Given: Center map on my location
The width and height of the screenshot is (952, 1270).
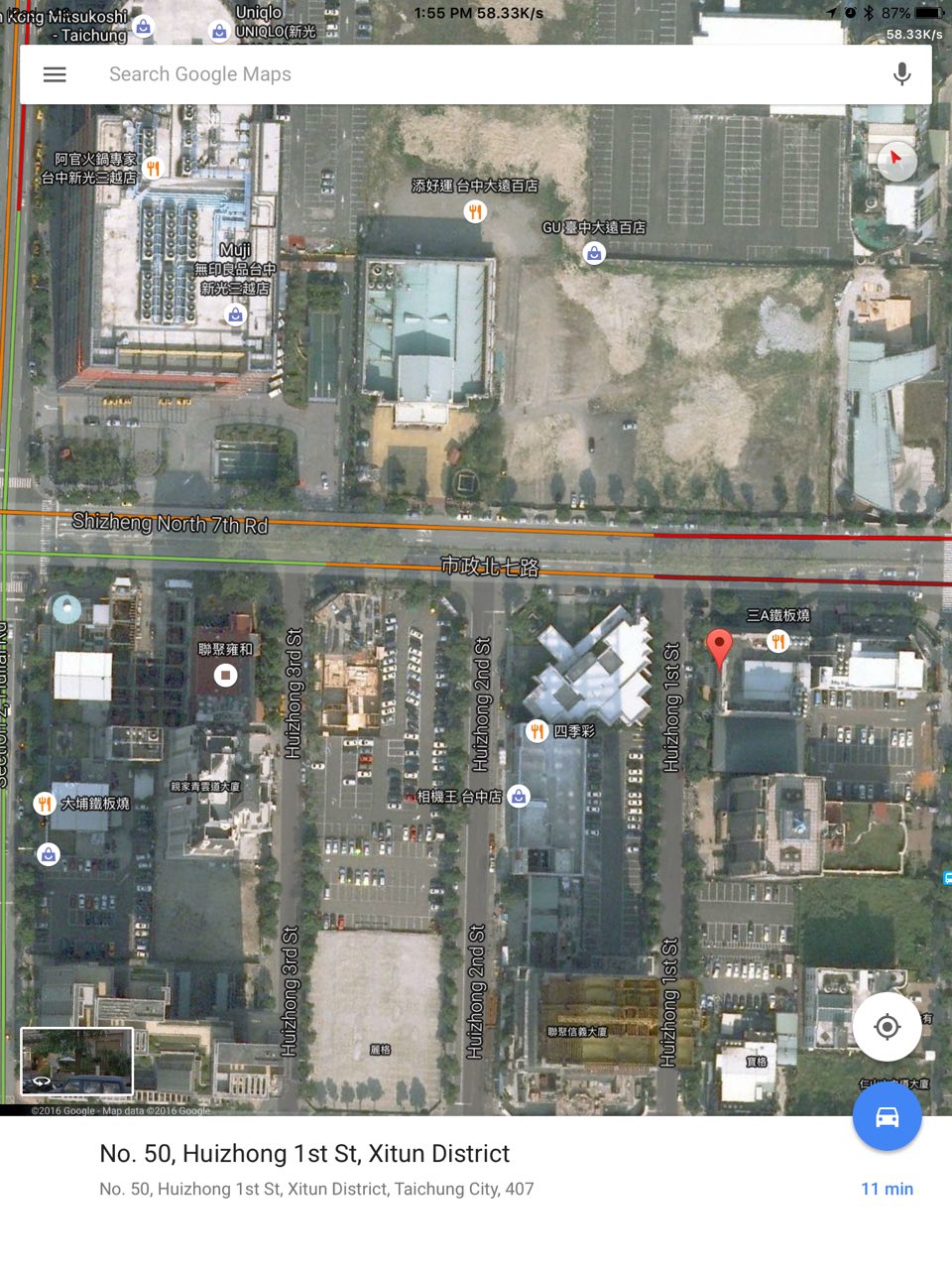Looking at the screenshot, I should coord(887,1027).
